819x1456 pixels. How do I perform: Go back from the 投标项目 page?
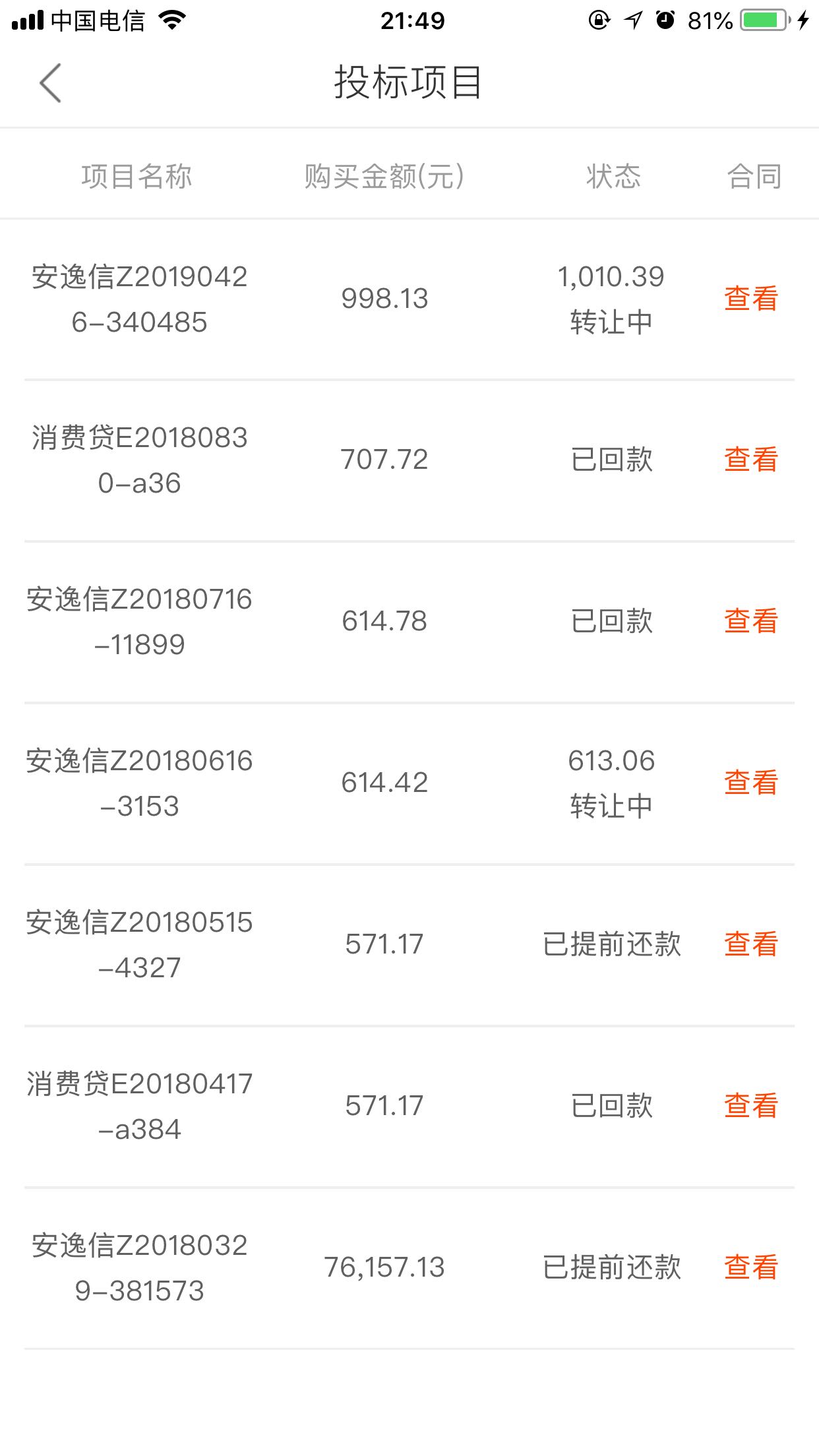[x=50, y=83]
